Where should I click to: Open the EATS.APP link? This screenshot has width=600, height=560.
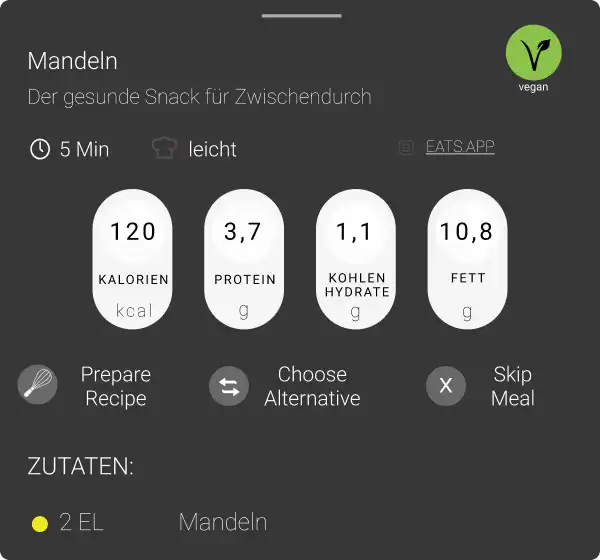tap(459, 147)
